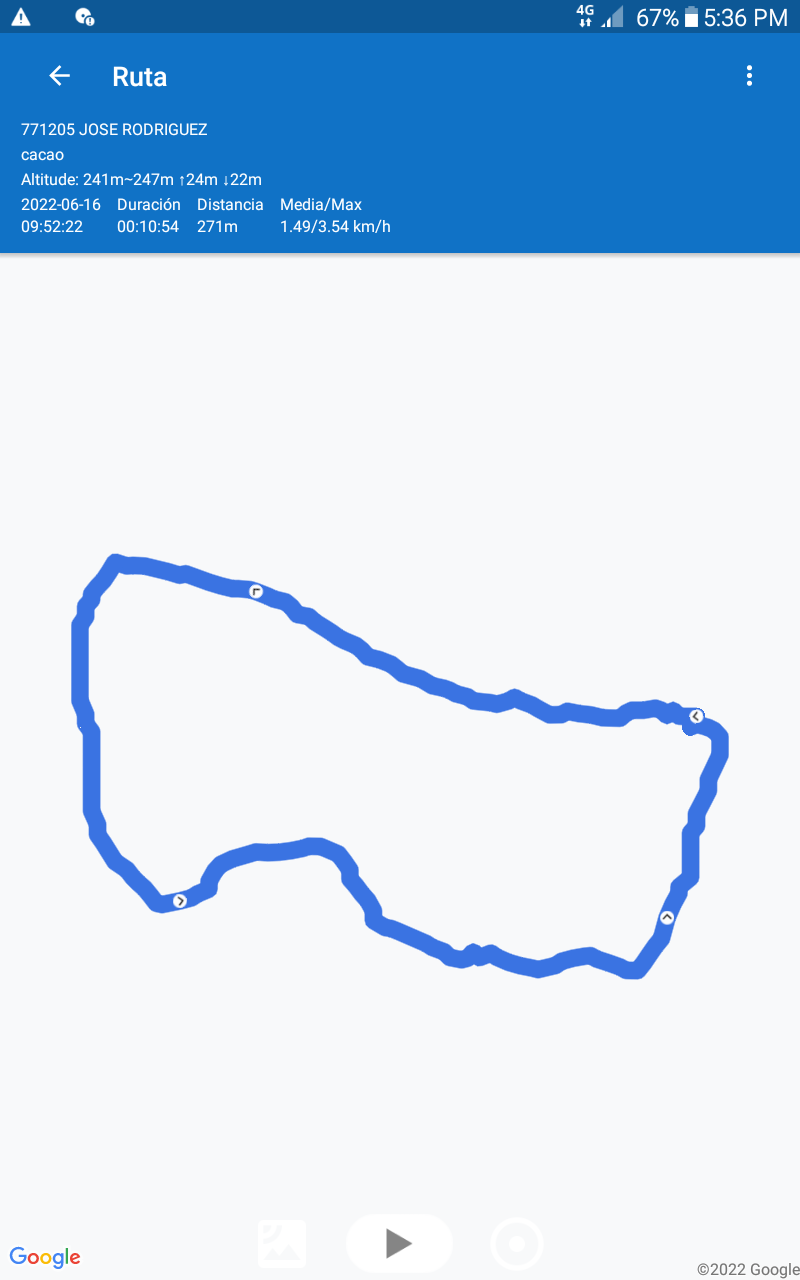Play the route animation
The height and width of the screenshot is (1280, 800).
[399, 1243]
